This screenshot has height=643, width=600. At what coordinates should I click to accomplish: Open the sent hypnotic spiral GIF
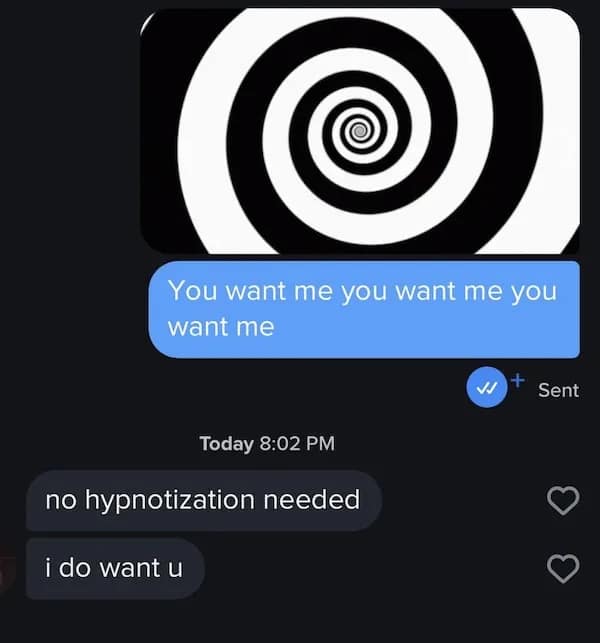(360, 130)
